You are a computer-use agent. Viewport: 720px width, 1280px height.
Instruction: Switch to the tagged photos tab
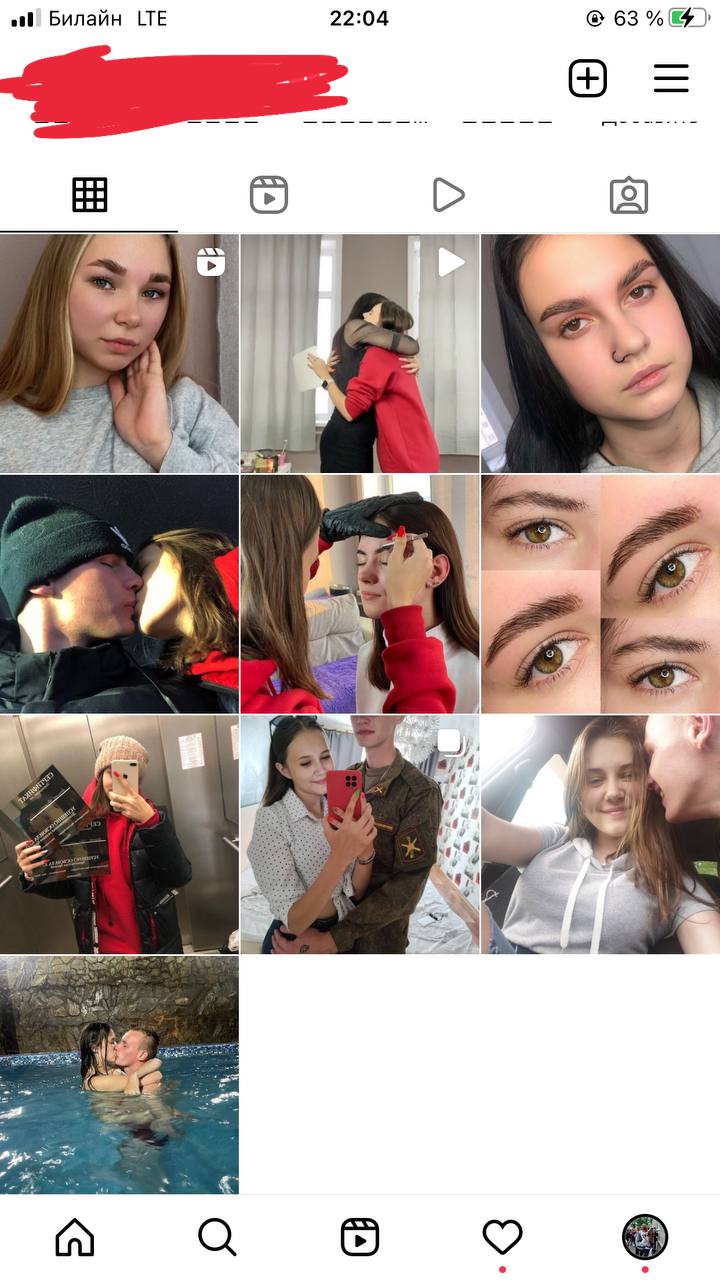pos(629,195)
